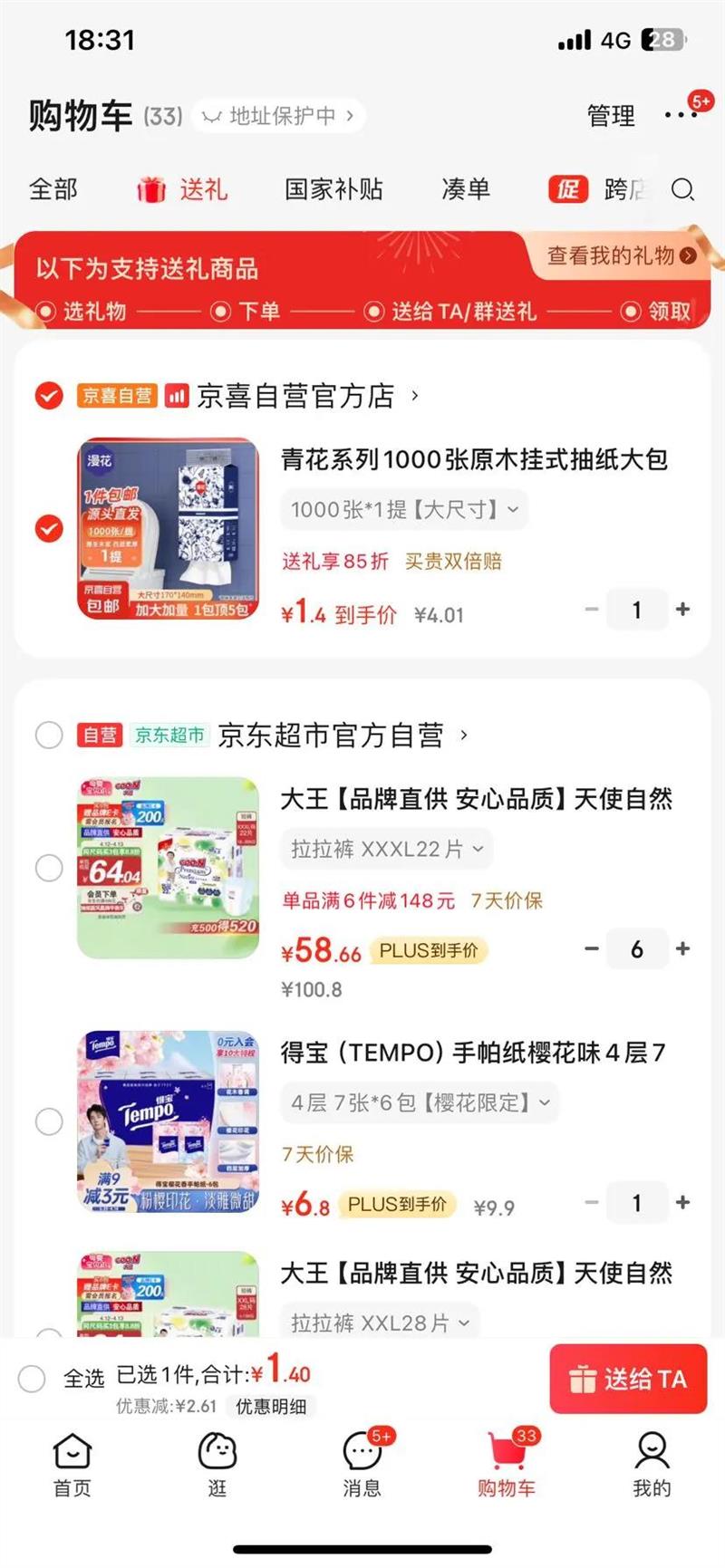Go to the 首页 home tab
The height and width of the screenshot is (1568, 725).
72,1463
